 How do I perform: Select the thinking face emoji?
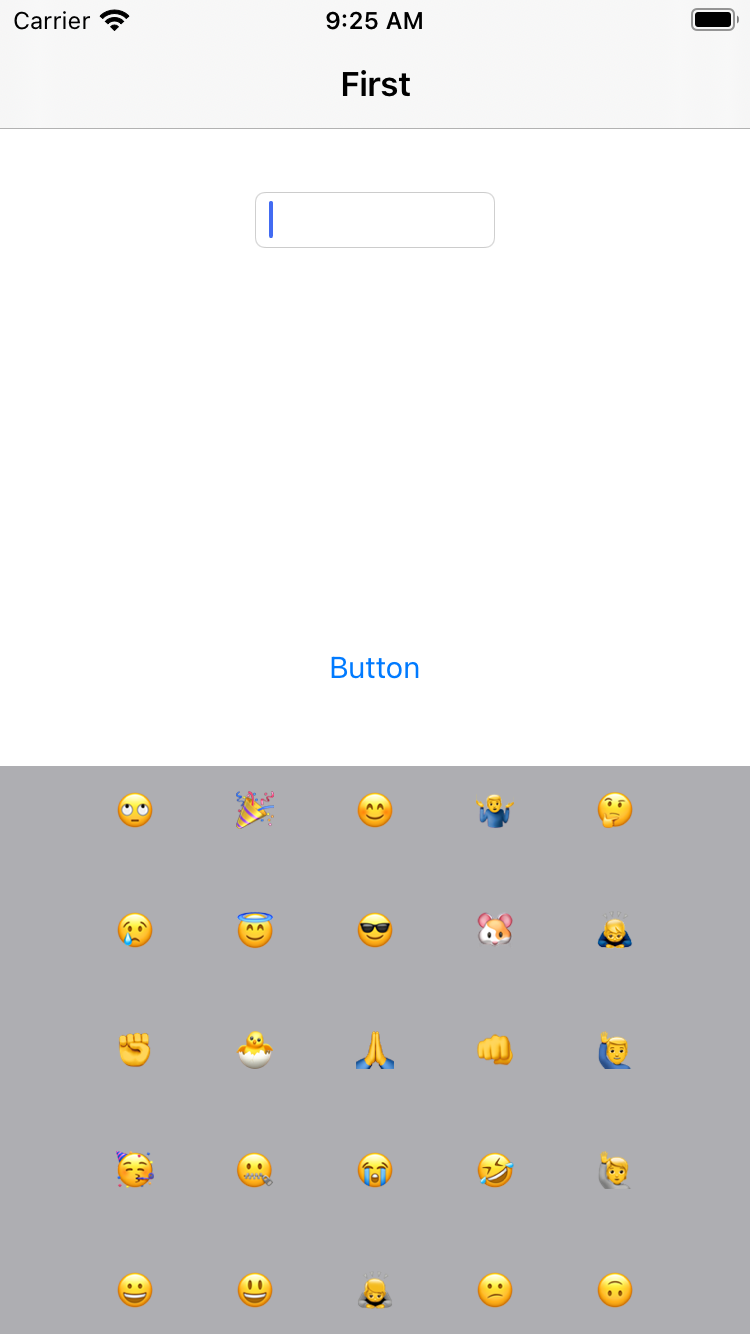[615, 810]
